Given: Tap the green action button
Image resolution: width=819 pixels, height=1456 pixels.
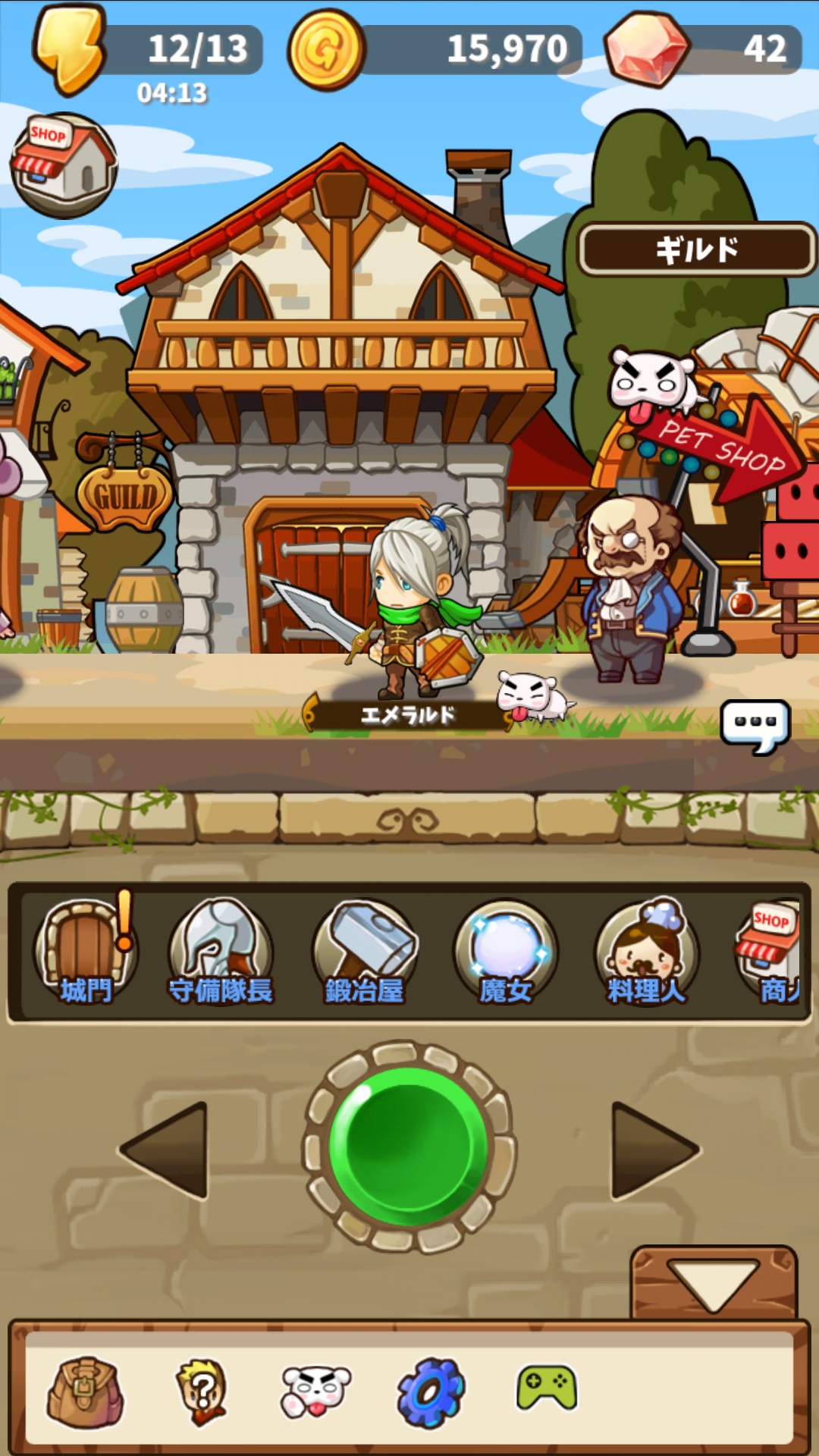Looking at the screenshot, I should coord(409,1146).
